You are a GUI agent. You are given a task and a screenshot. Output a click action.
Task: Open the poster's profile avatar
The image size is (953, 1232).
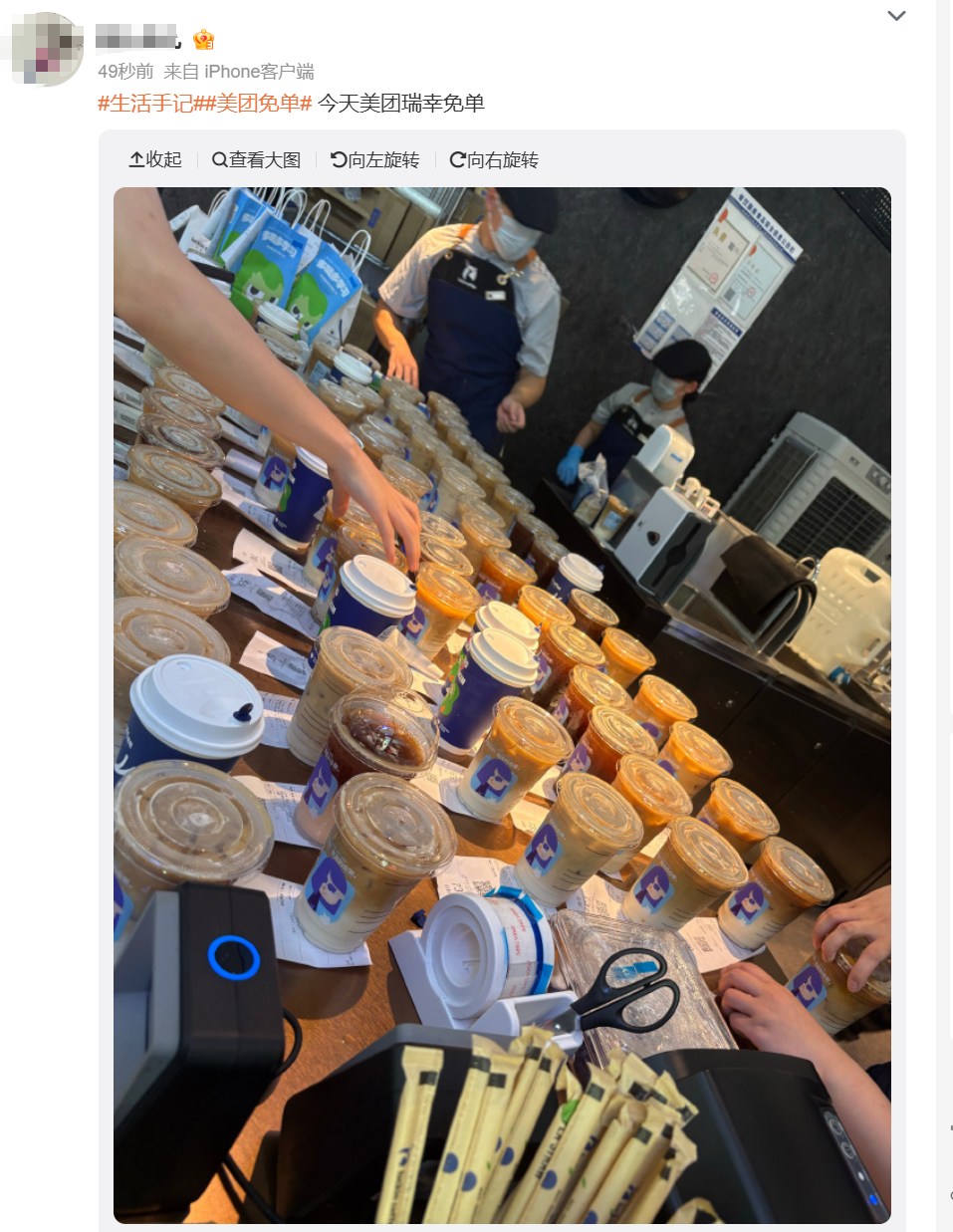[45, 49]
